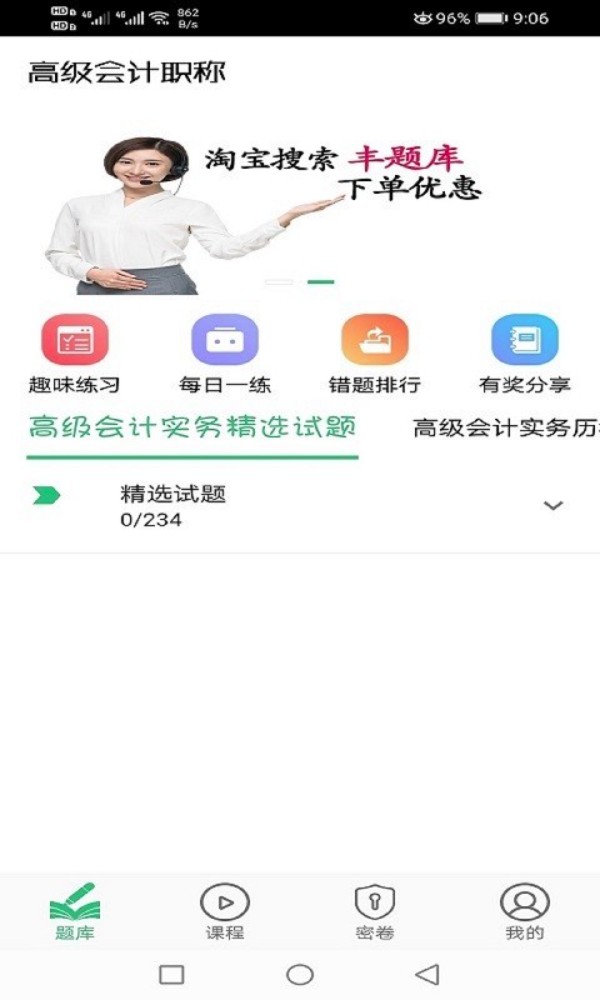Select the 高级会计实务精选试题 tab
Image resolution: width=600 pixels, height=1000 pixels.
[192, 428]
